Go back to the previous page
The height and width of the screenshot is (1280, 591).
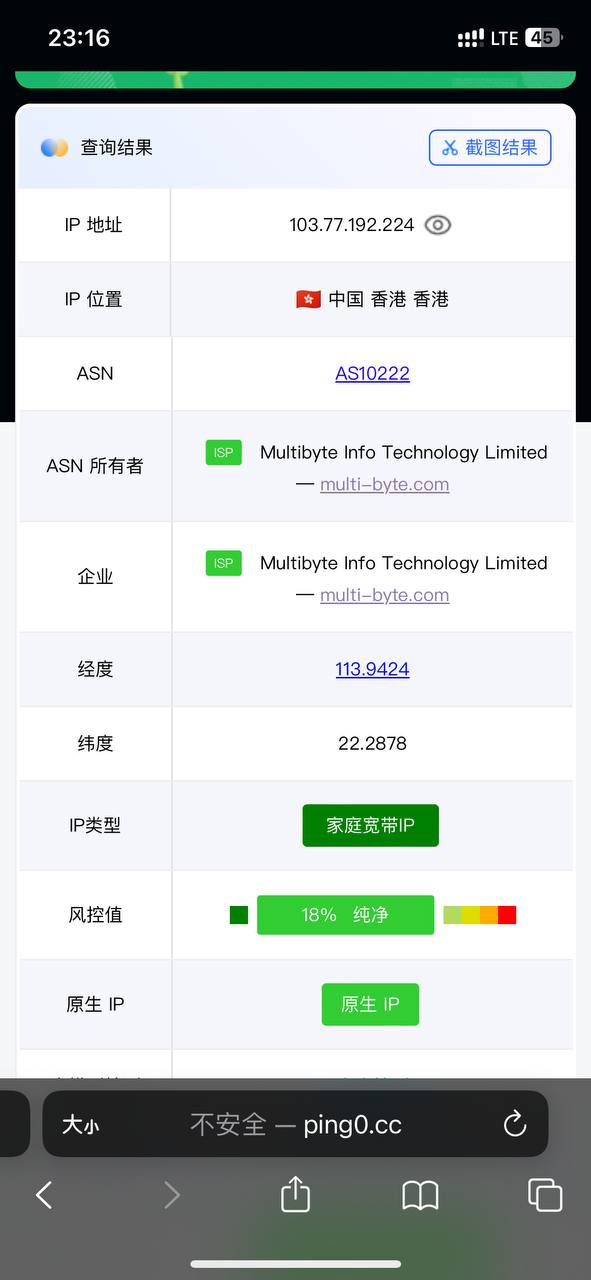(43, 1194)
